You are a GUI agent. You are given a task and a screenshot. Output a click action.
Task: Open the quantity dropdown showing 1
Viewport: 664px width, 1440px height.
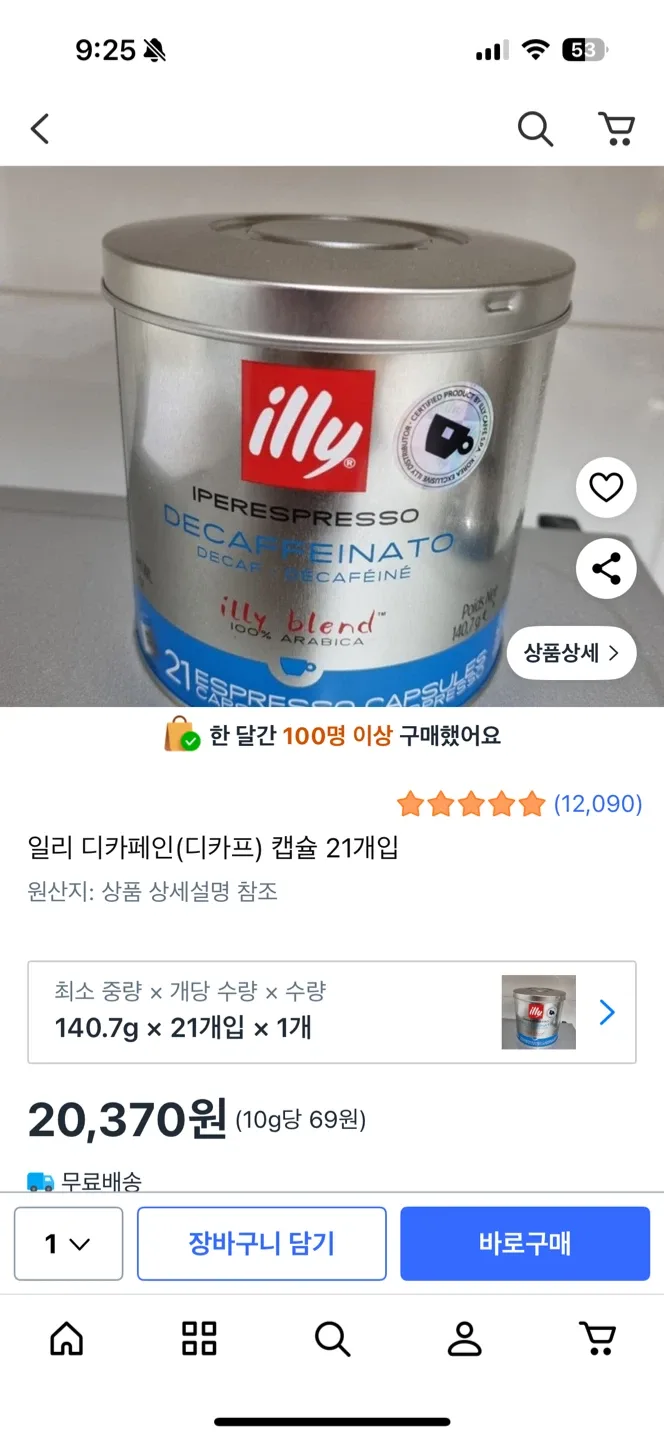point(68,1244)
